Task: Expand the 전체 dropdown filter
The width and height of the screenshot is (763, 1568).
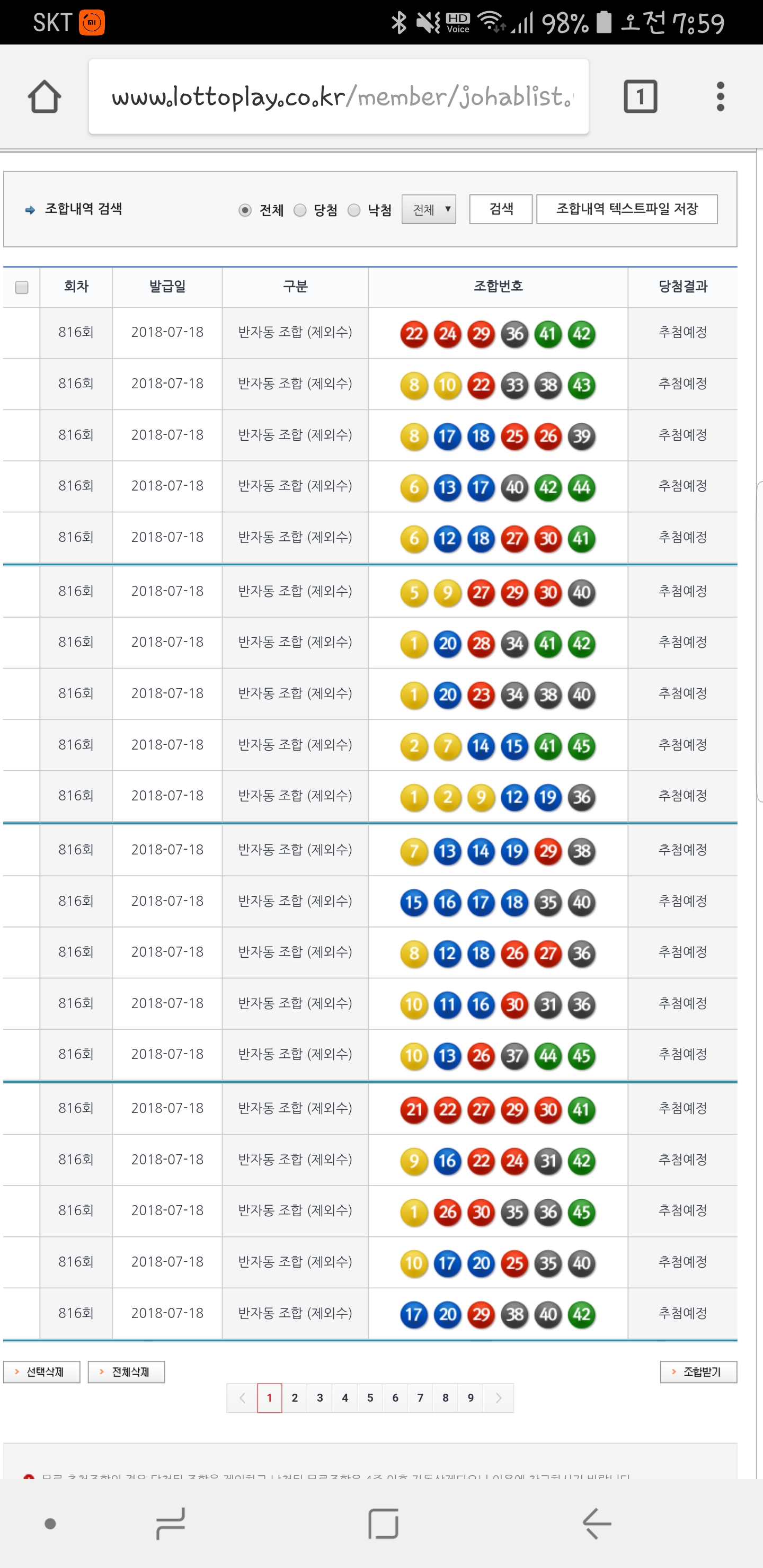Action: point(429,209)
